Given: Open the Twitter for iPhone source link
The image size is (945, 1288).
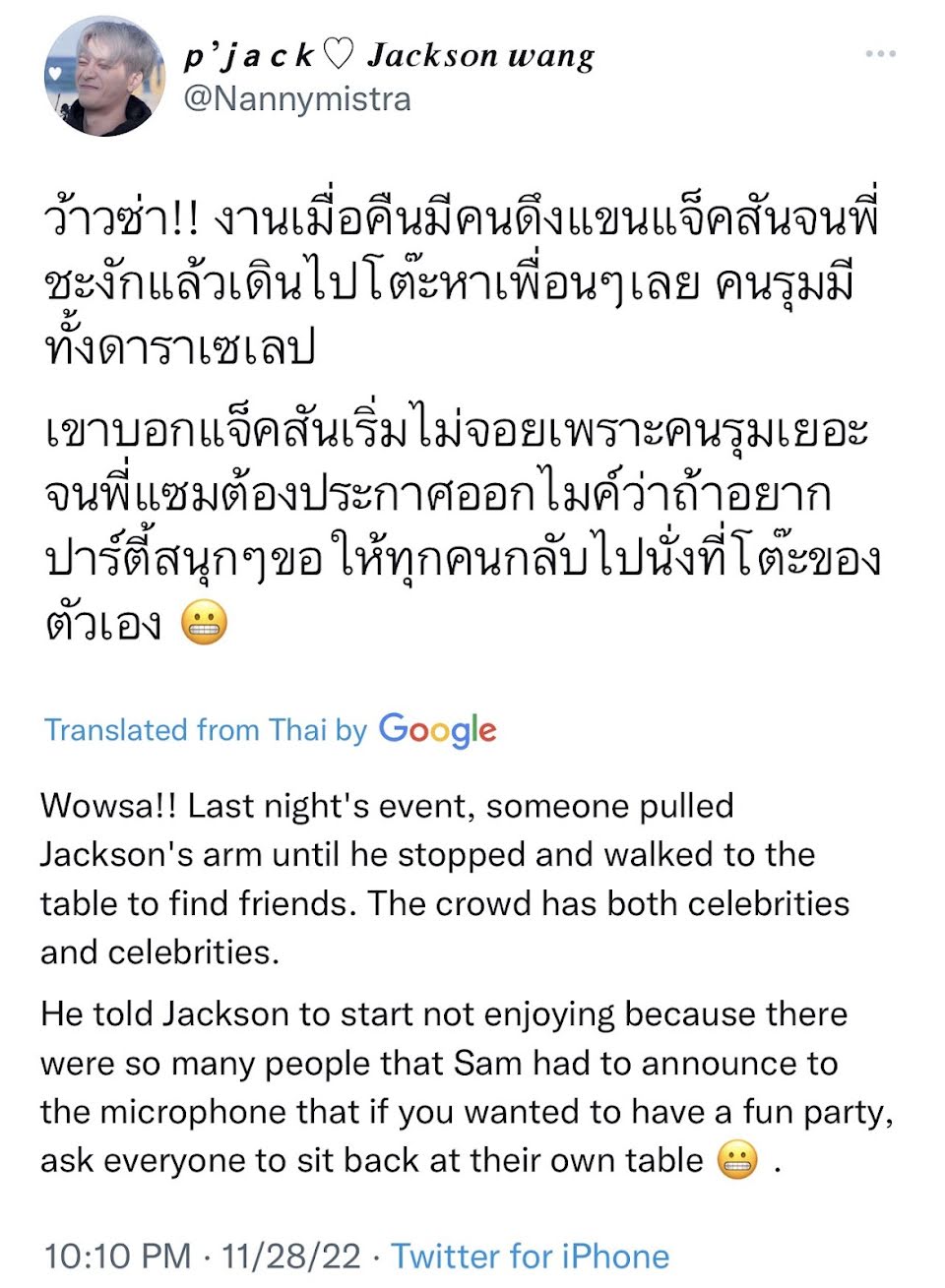Looking at the screenshot, I should click(x=530, y=1256).
